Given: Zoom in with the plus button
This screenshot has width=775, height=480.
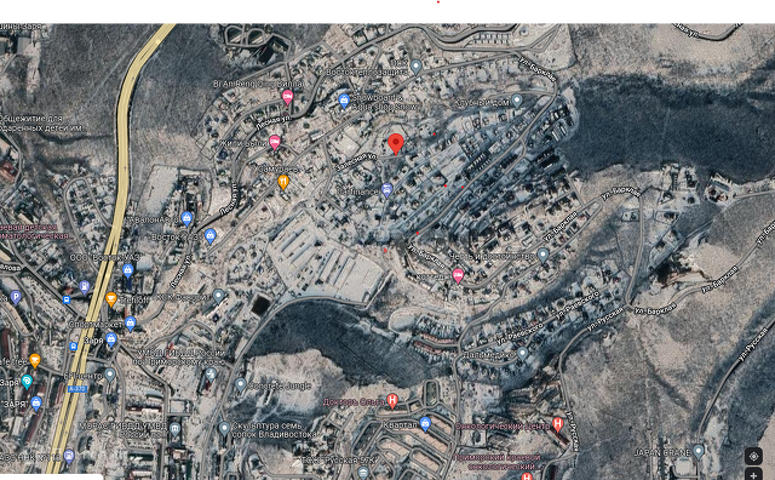Looking at the screenshot, I should point(754,475).
